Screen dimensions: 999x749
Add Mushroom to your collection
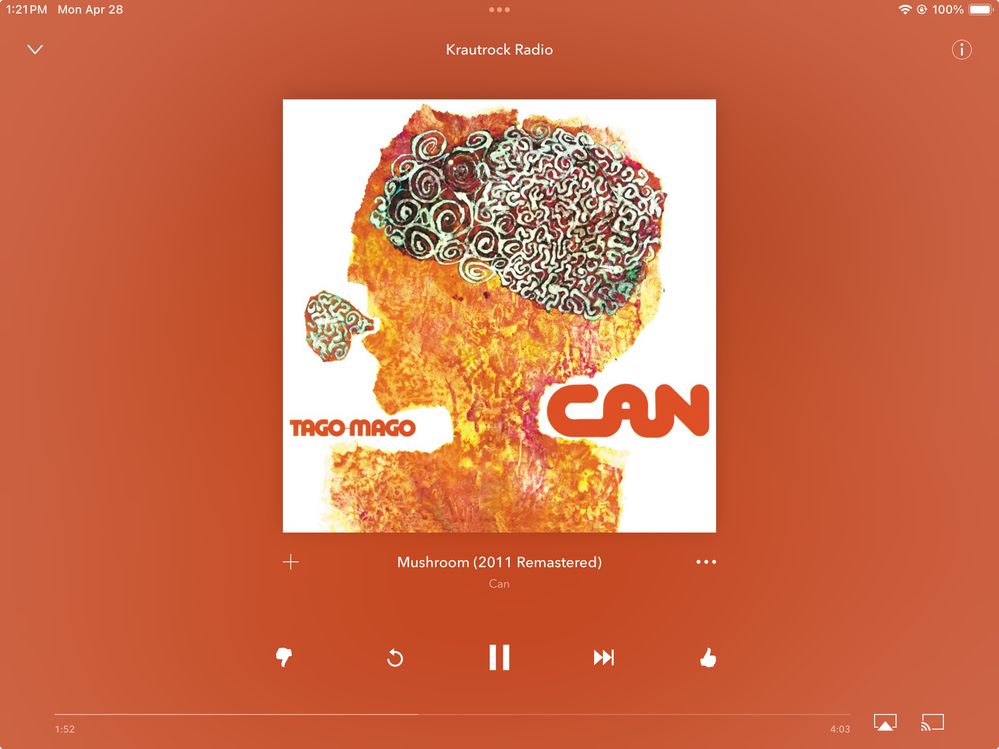[291, 562]
